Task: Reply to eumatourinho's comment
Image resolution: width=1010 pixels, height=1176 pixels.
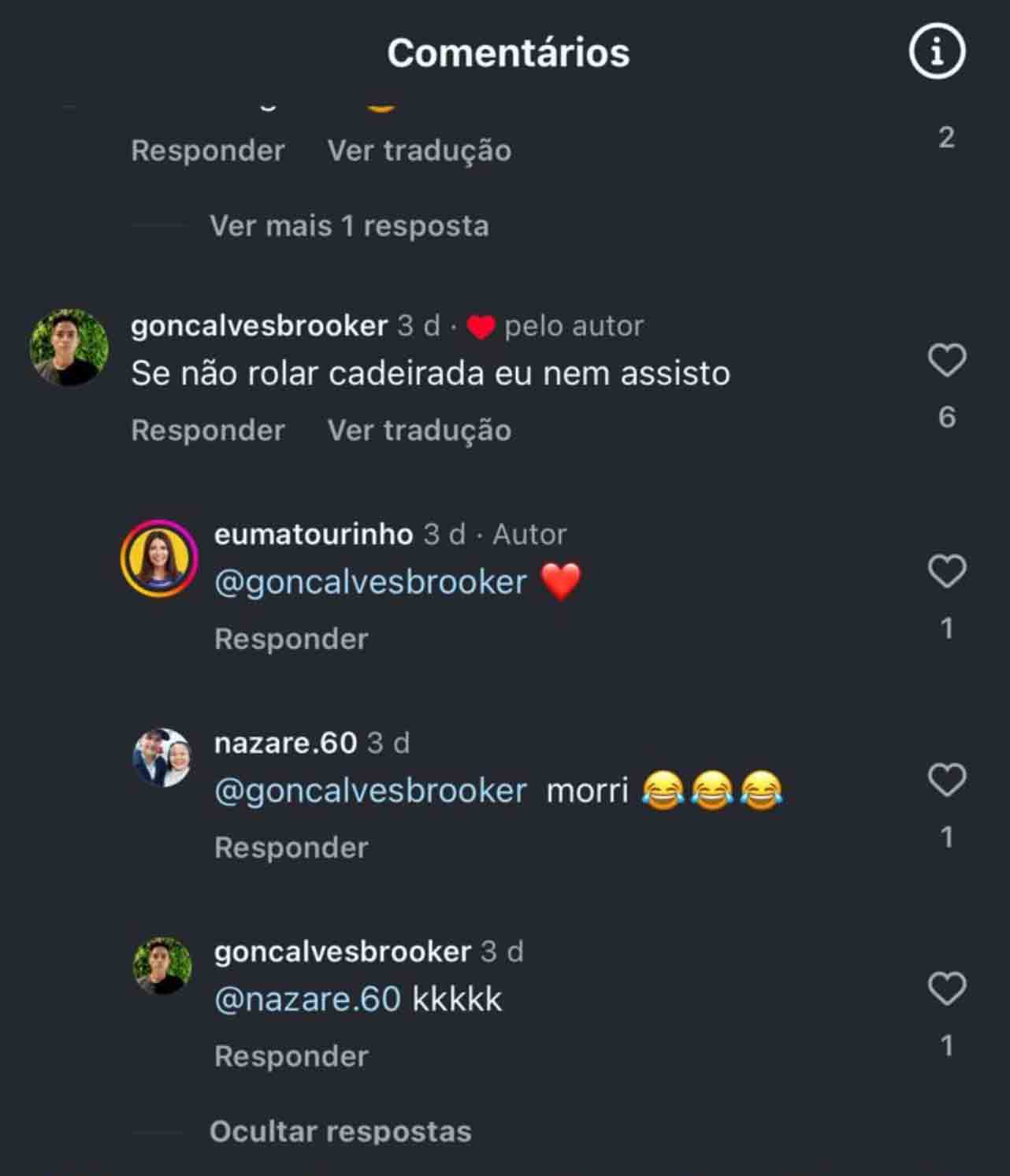Action: 291,639
